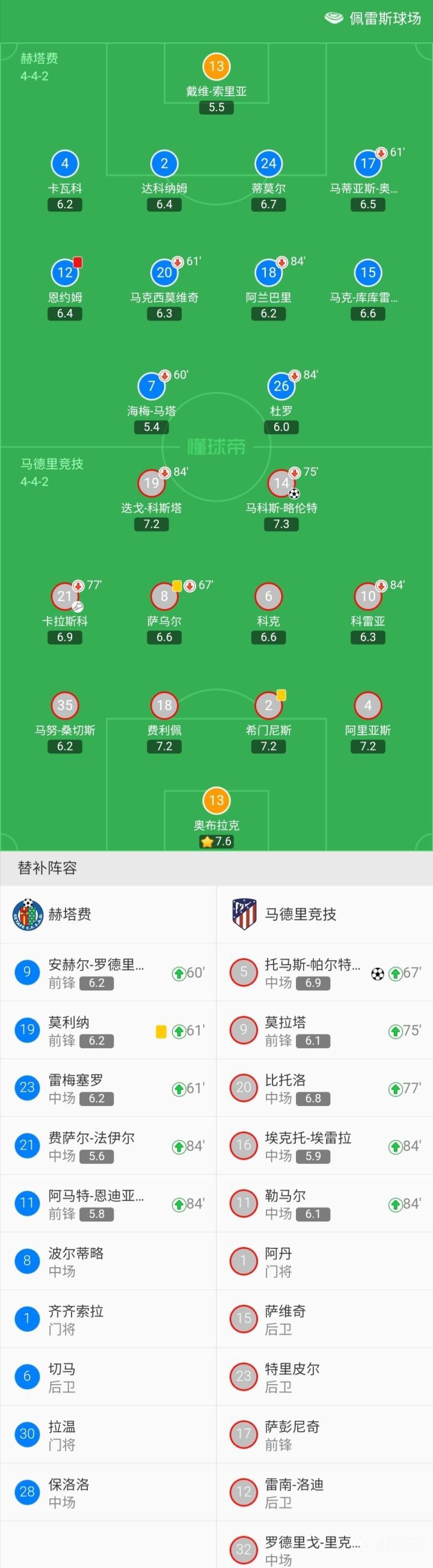433x1568 pixels.
Task: Tap 萨乌尔 on the pitch
Action: (164, 597)
